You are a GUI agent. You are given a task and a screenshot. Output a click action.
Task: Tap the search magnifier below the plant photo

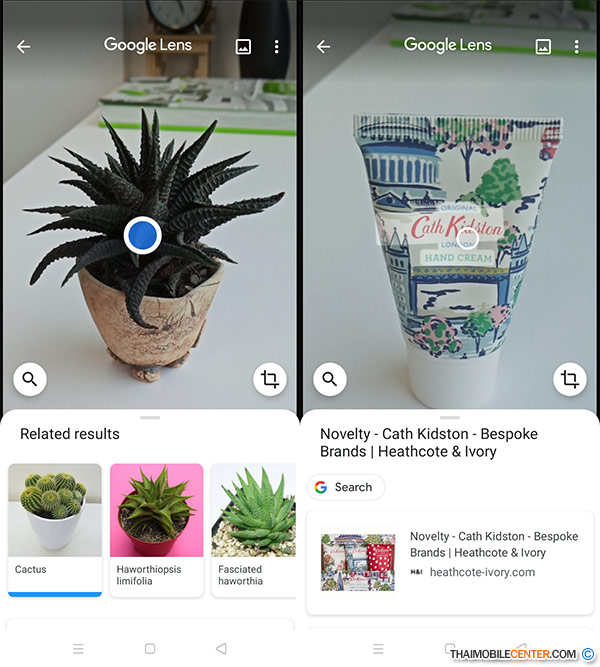[x=30, y=379]
